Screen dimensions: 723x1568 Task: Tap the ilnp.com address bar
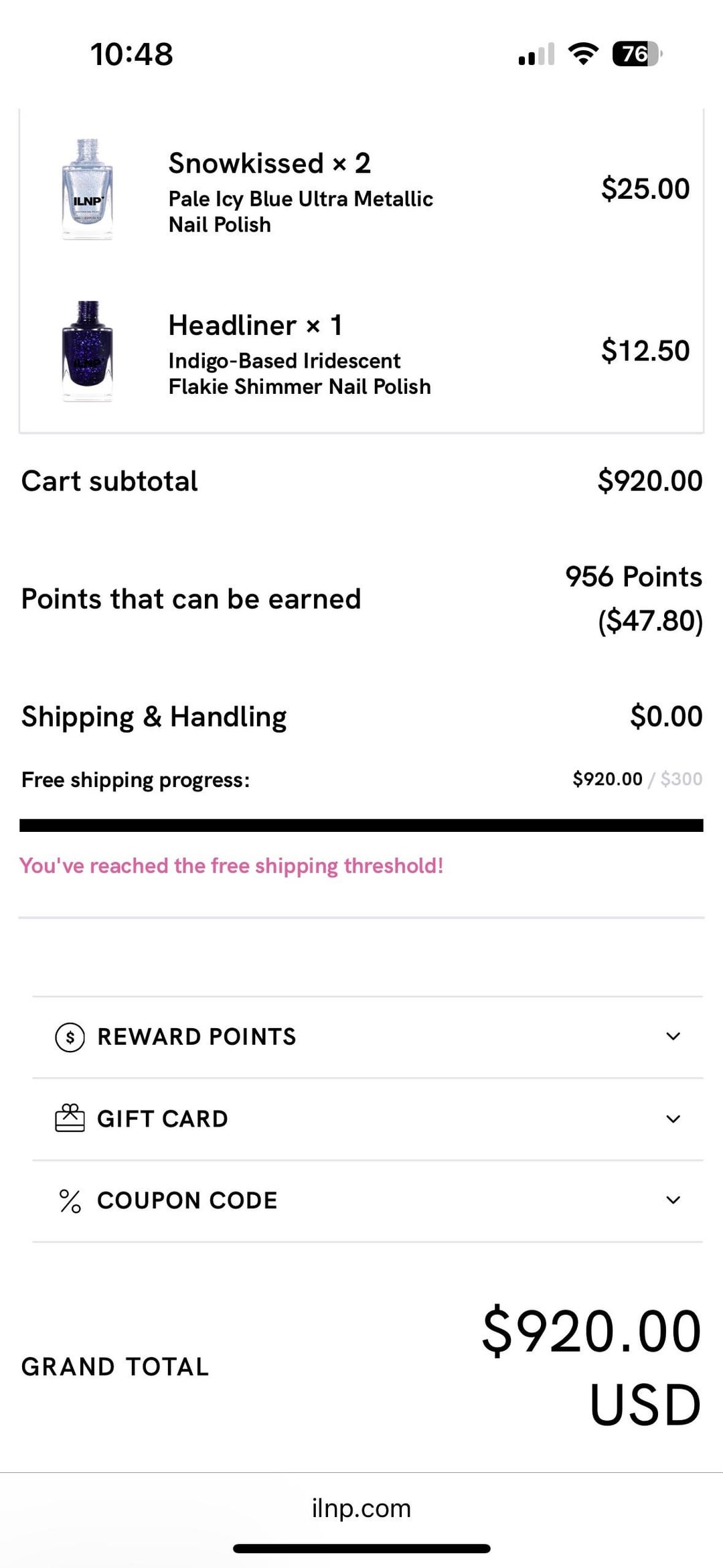[x=361, y=1508]
